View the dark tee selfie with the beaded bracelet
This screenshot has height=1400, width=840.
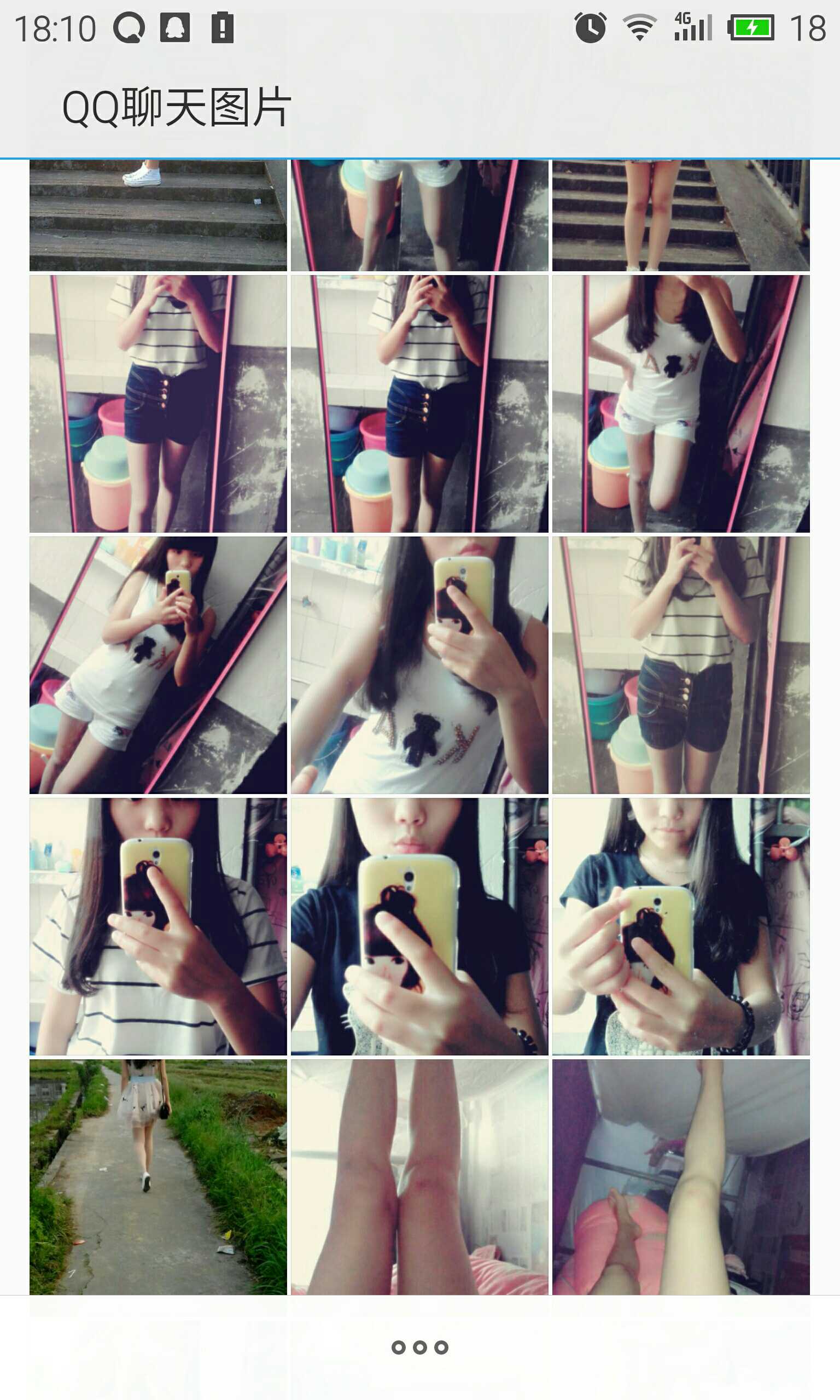(x=681, y=926)
